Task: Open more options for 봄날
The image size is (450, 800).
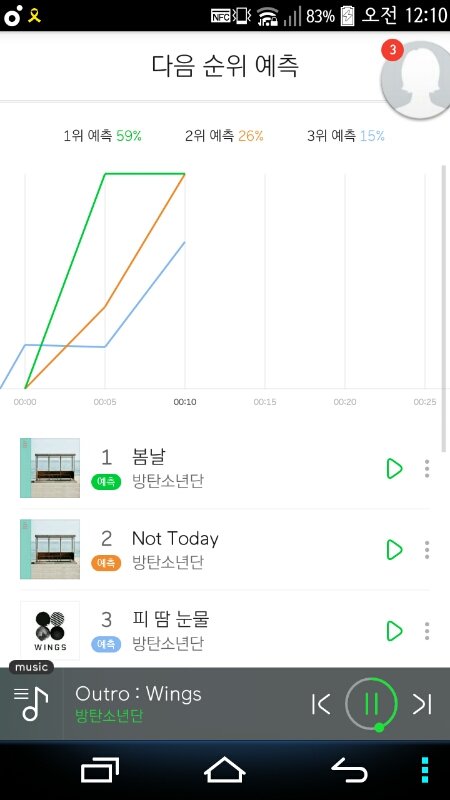Action: pyautogui.click(x=427, y=468)
